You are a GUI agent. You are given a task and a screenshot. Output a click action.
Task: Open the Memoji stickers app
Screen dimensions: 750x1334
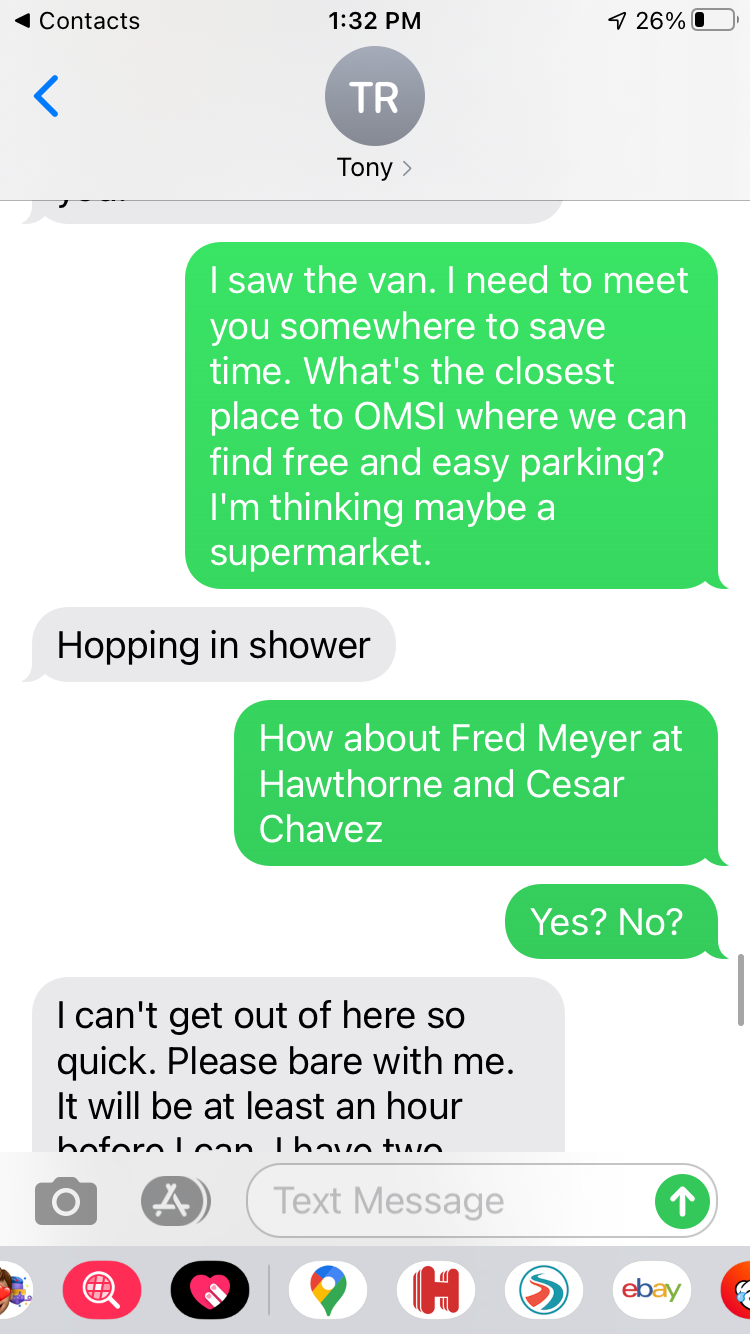(14, 1289)
